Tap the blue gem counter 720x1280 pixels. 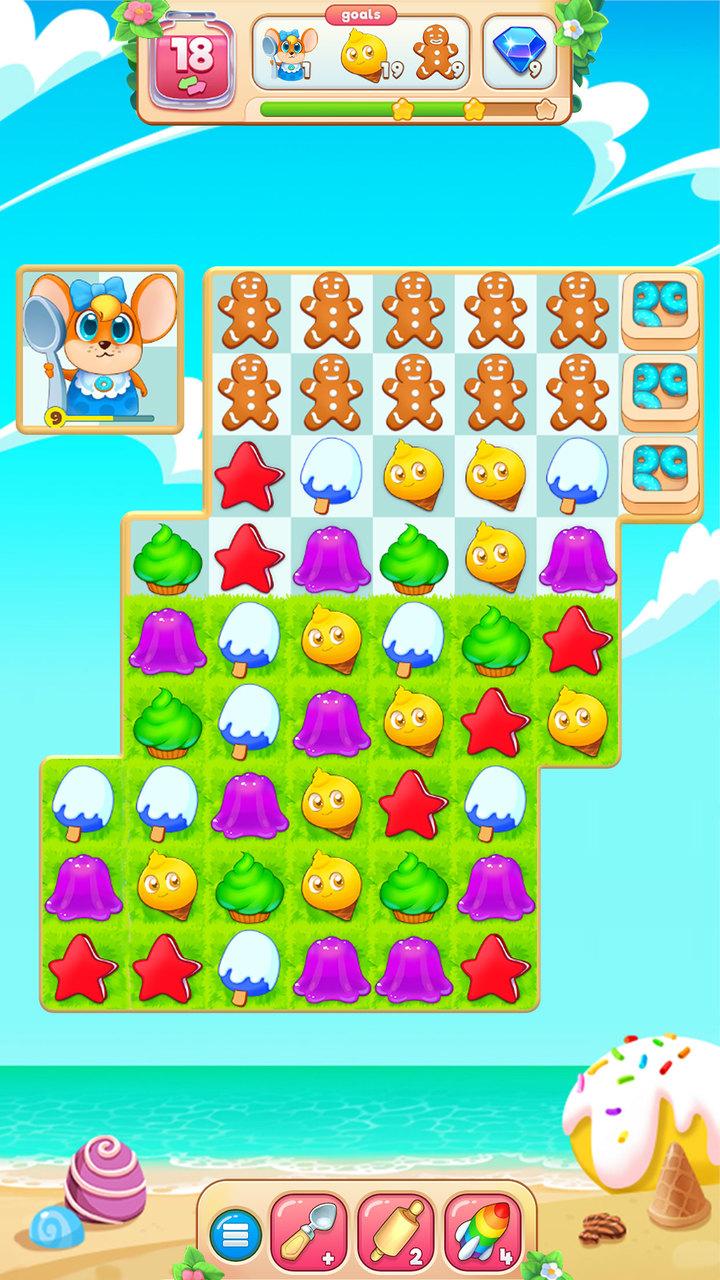point(520,52)
